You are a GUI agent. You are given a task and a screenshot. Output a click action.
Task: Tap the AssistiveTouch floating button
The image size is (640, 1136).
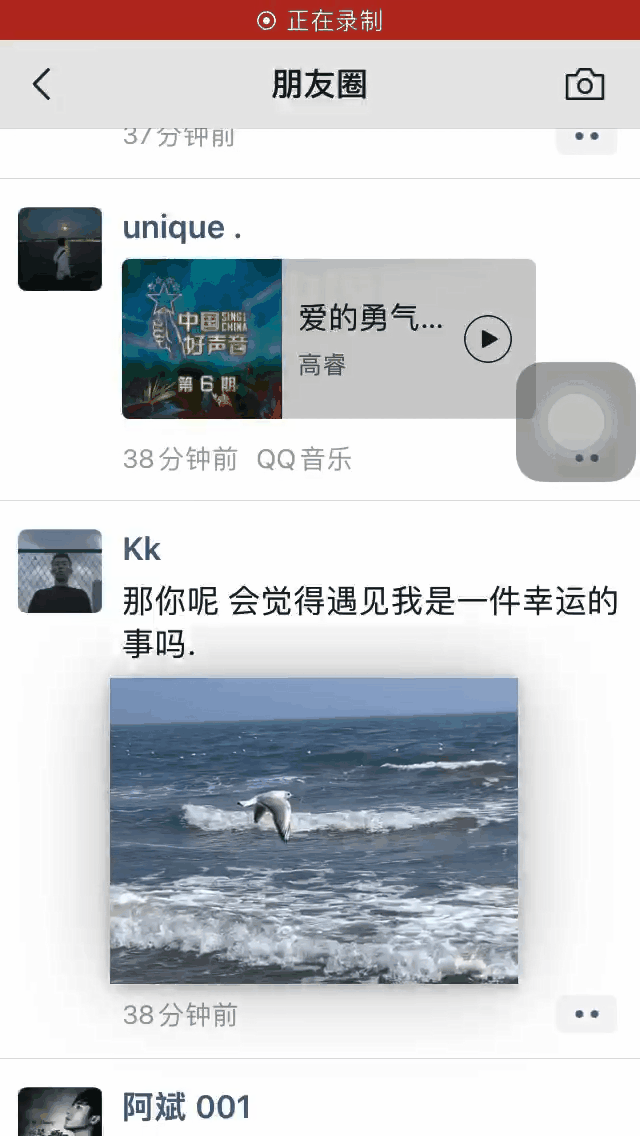(575, 422)
